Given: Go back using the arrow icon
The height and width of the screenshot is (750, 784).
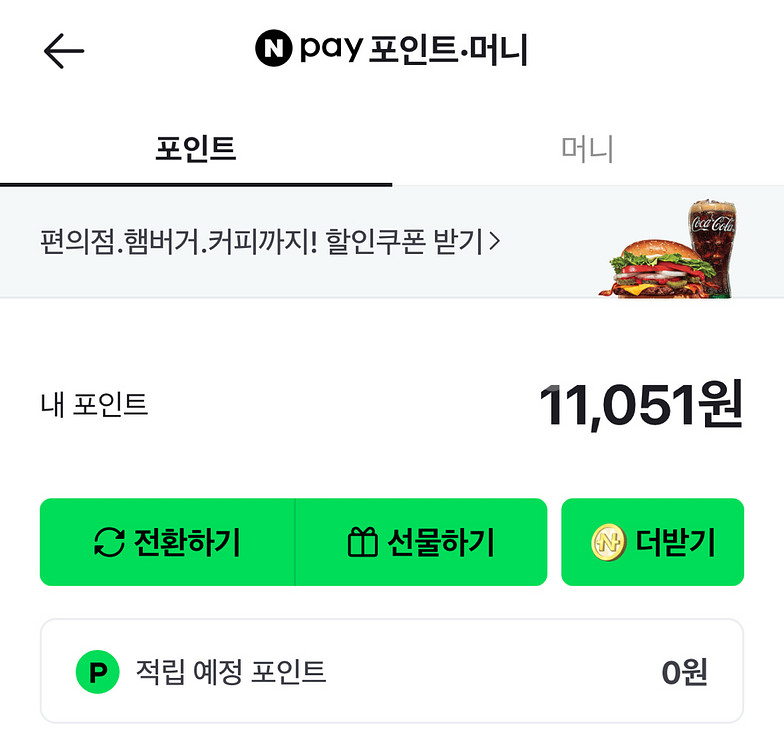Looking at the screenshot, I should click(64, 51).
